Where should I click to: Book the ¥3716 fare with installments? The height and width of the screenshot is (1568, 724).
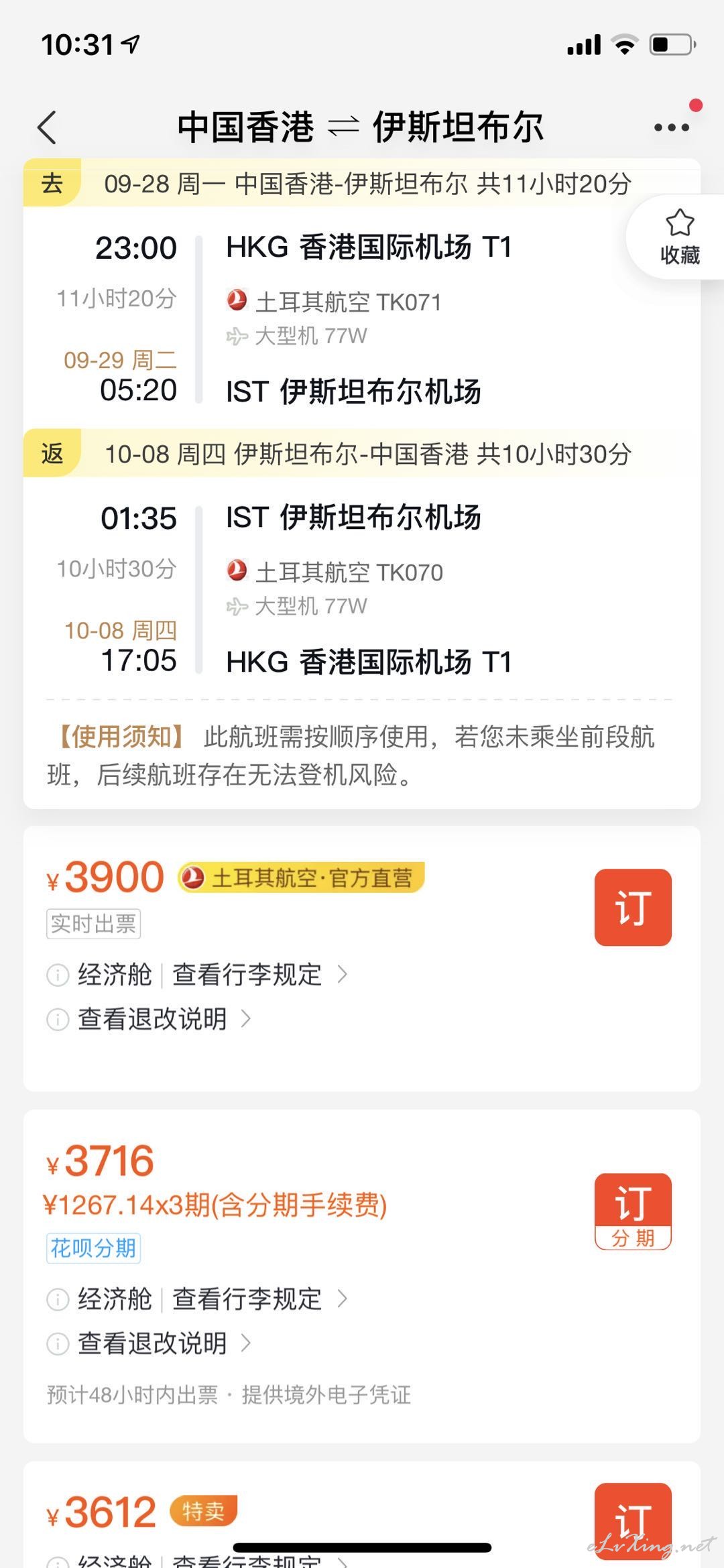pyautogui.click(x=633, y=1211)
